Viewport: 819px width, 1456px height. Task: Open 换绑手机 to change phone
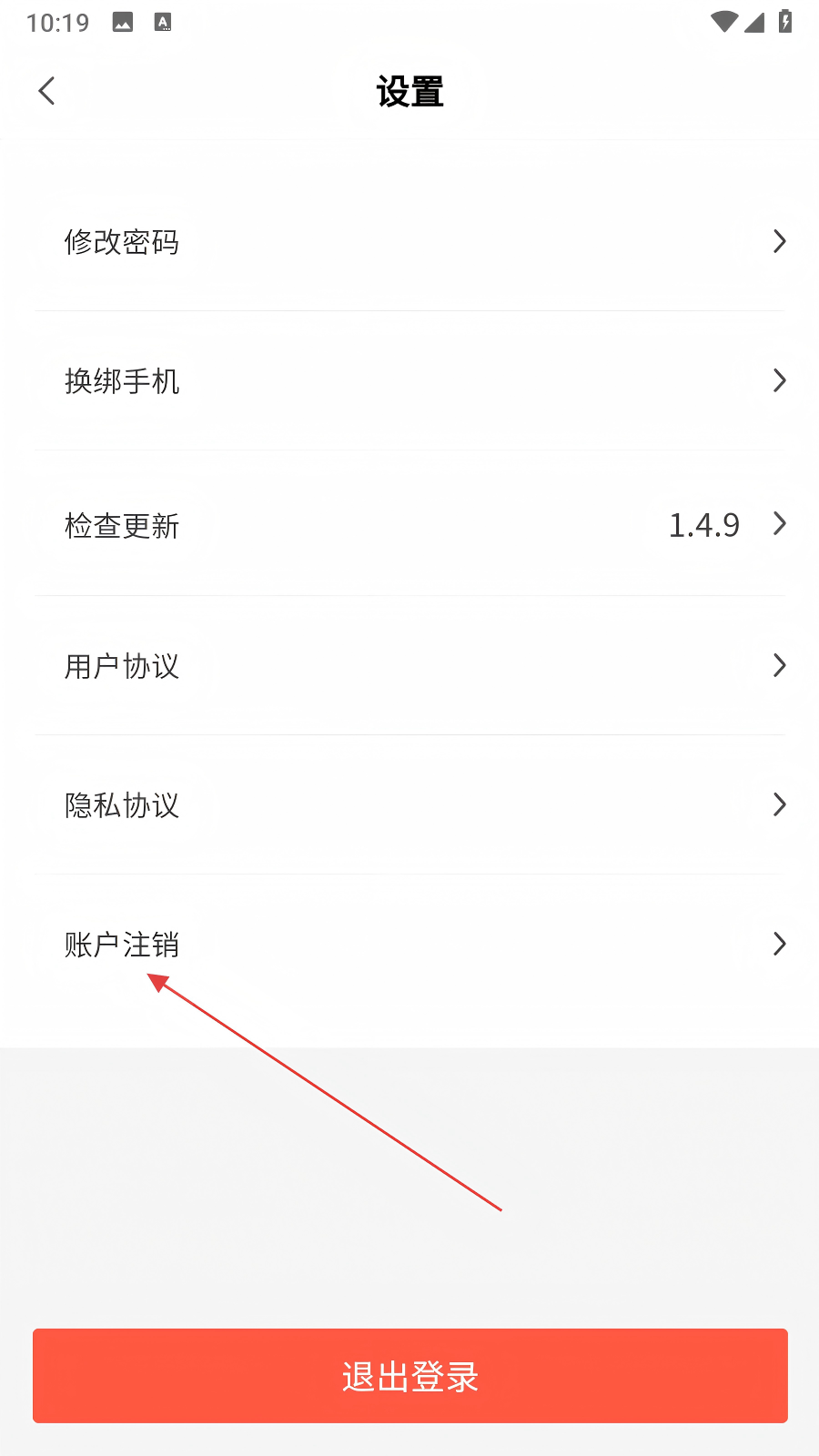point(409,380)
